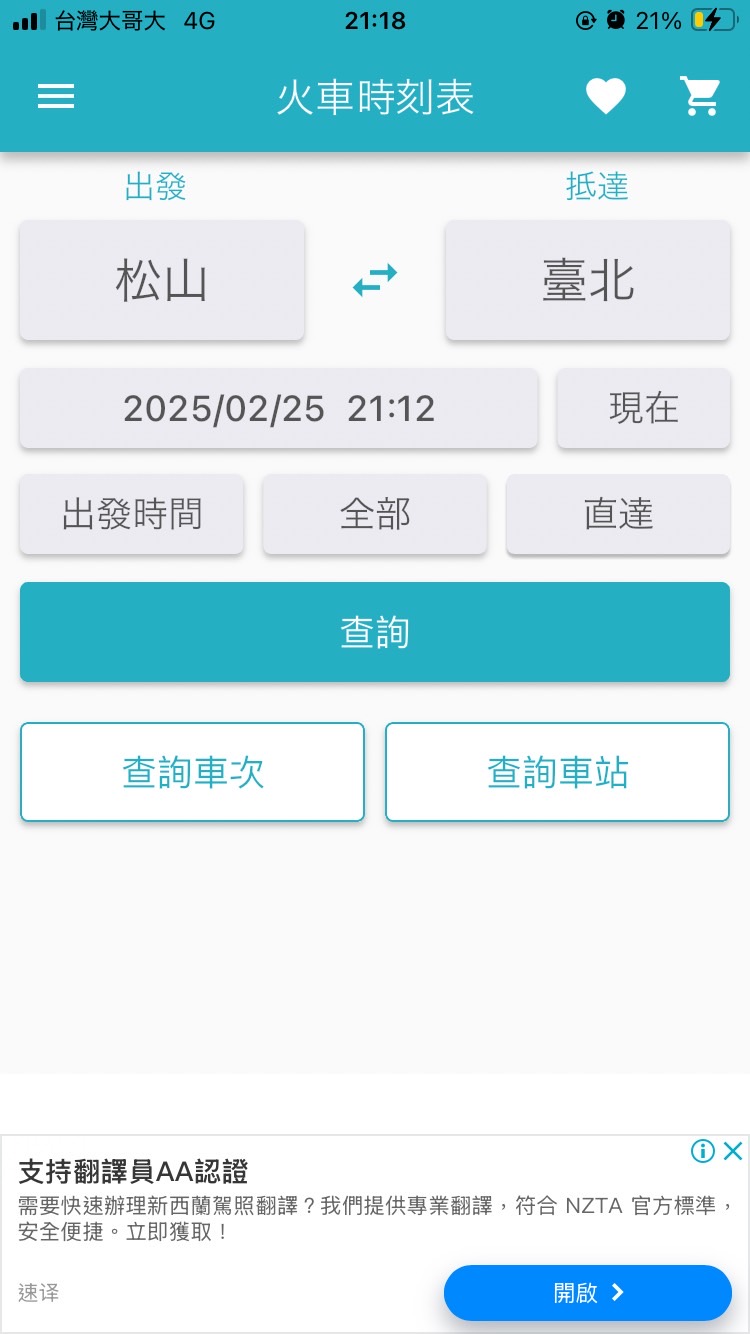The image size is (750, 1334).
Task: Open the date and time picker
Action: (279, 408)
